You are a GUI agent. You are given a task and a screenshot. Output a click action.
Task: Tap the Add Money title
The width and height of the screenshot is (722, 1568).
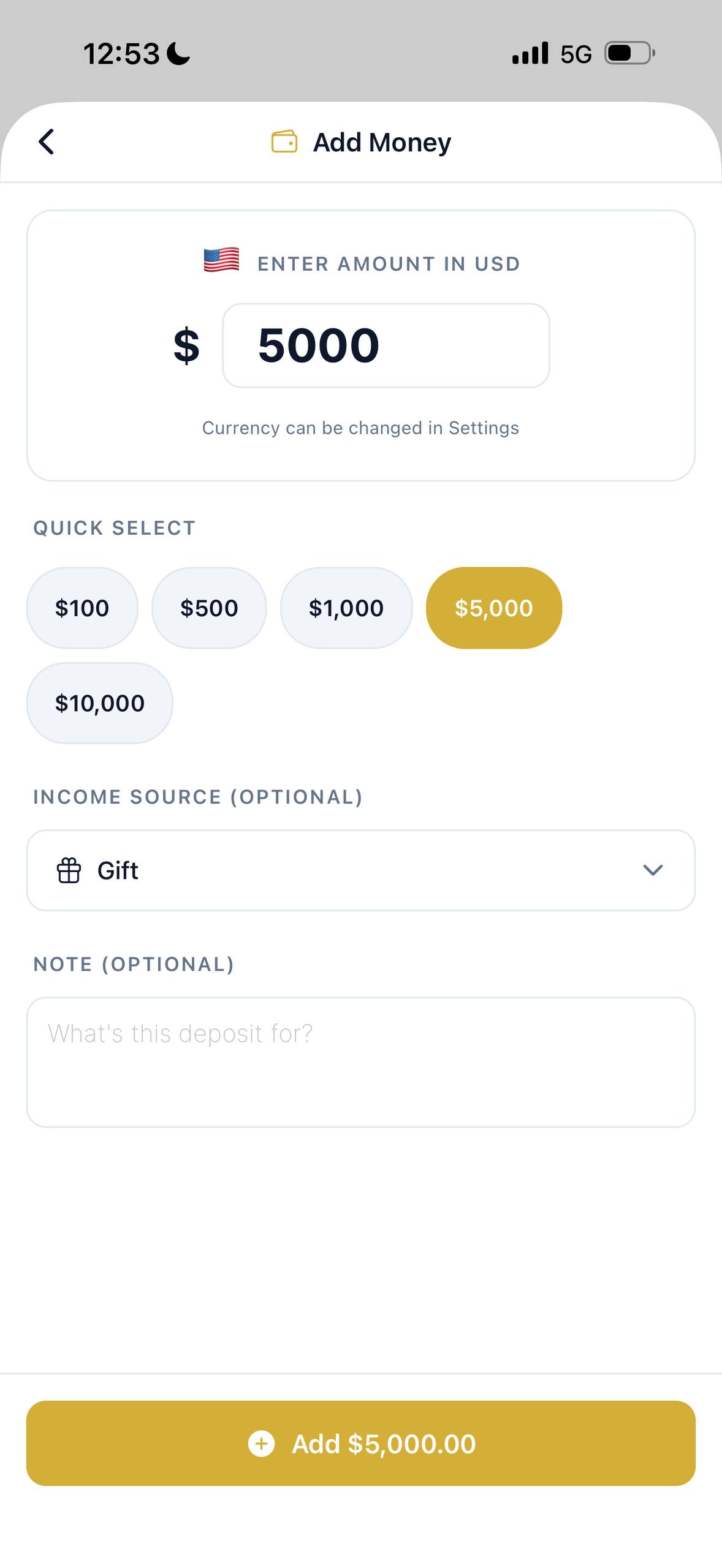point(381,141)
